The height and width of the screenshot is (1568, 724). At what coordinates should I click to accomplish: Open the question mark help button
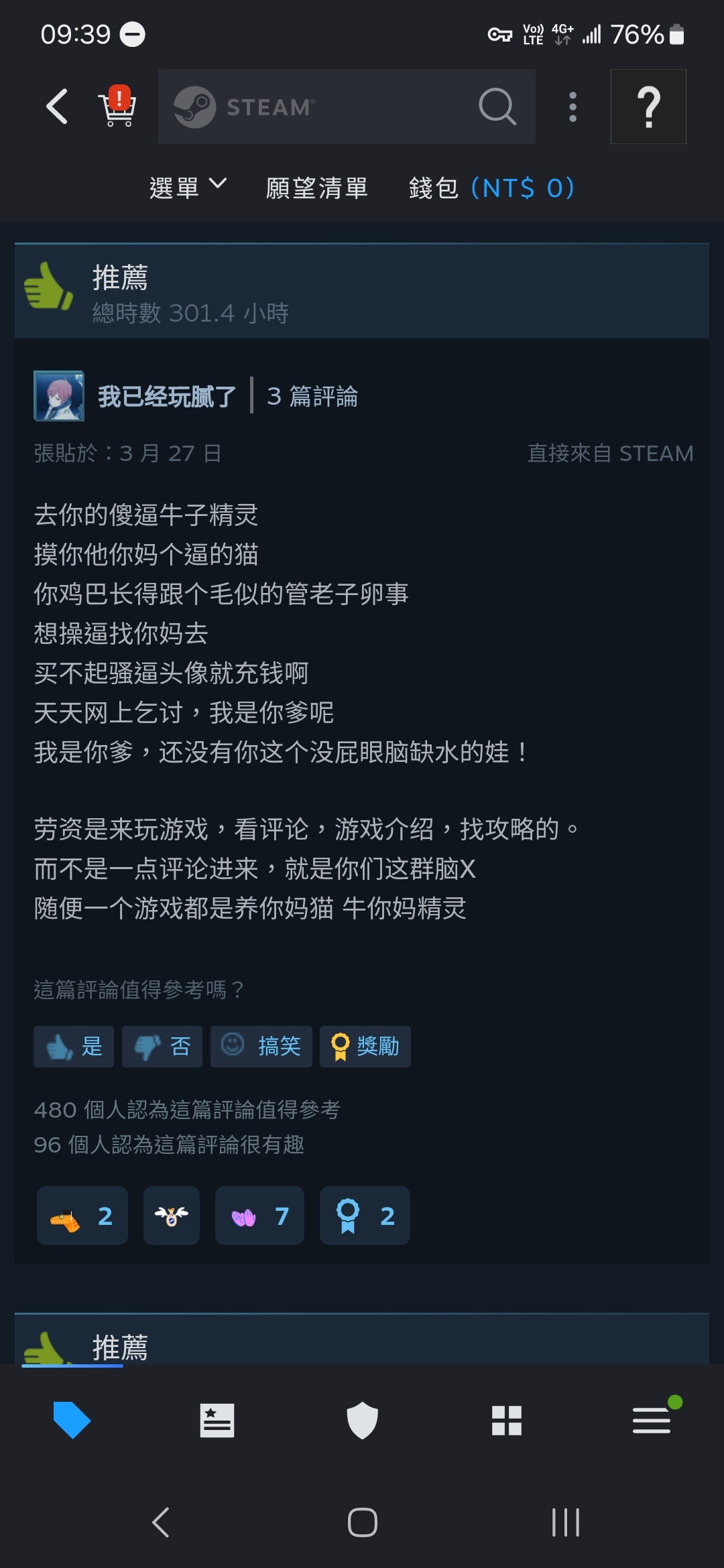(648, 107)
